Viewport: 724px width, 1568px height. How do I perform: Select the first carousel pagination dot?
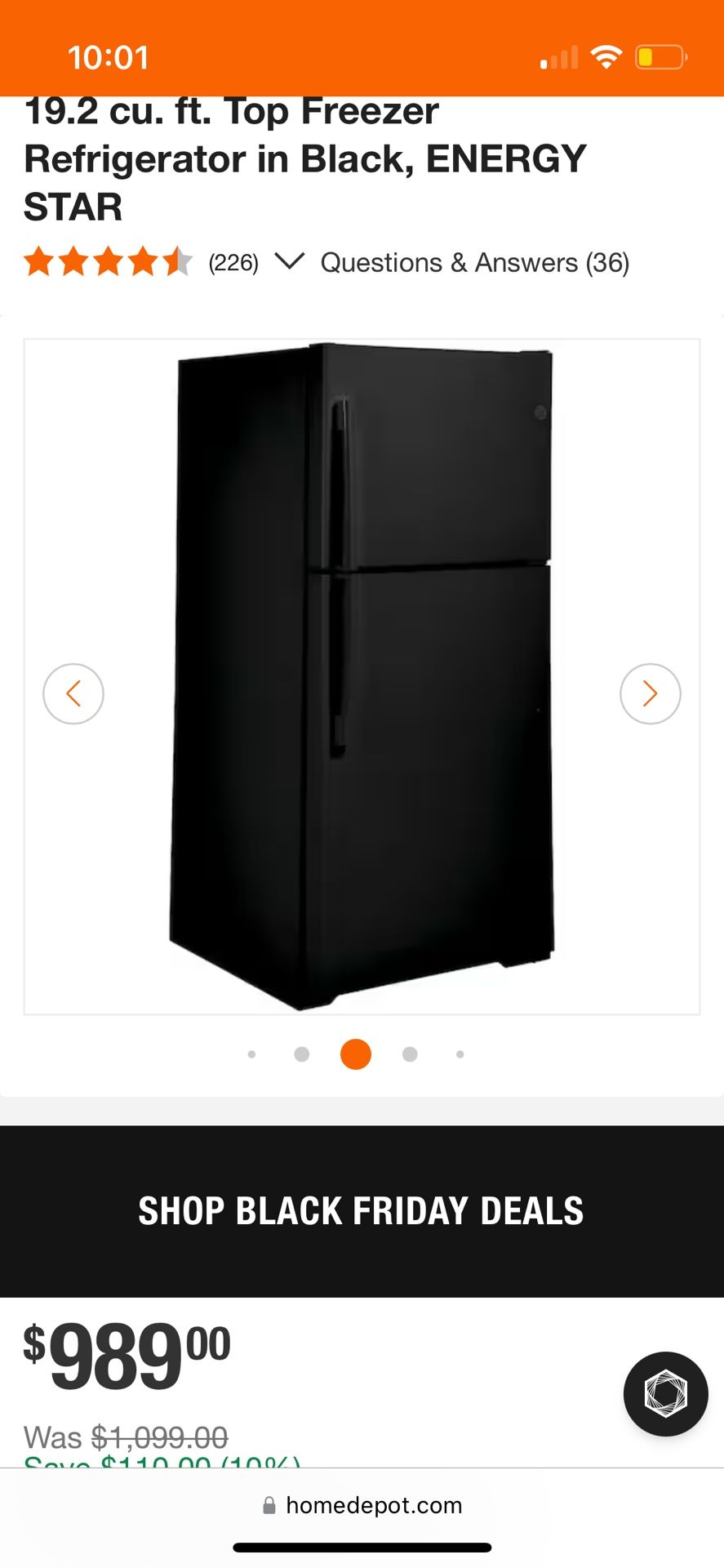click(252, 1054)
